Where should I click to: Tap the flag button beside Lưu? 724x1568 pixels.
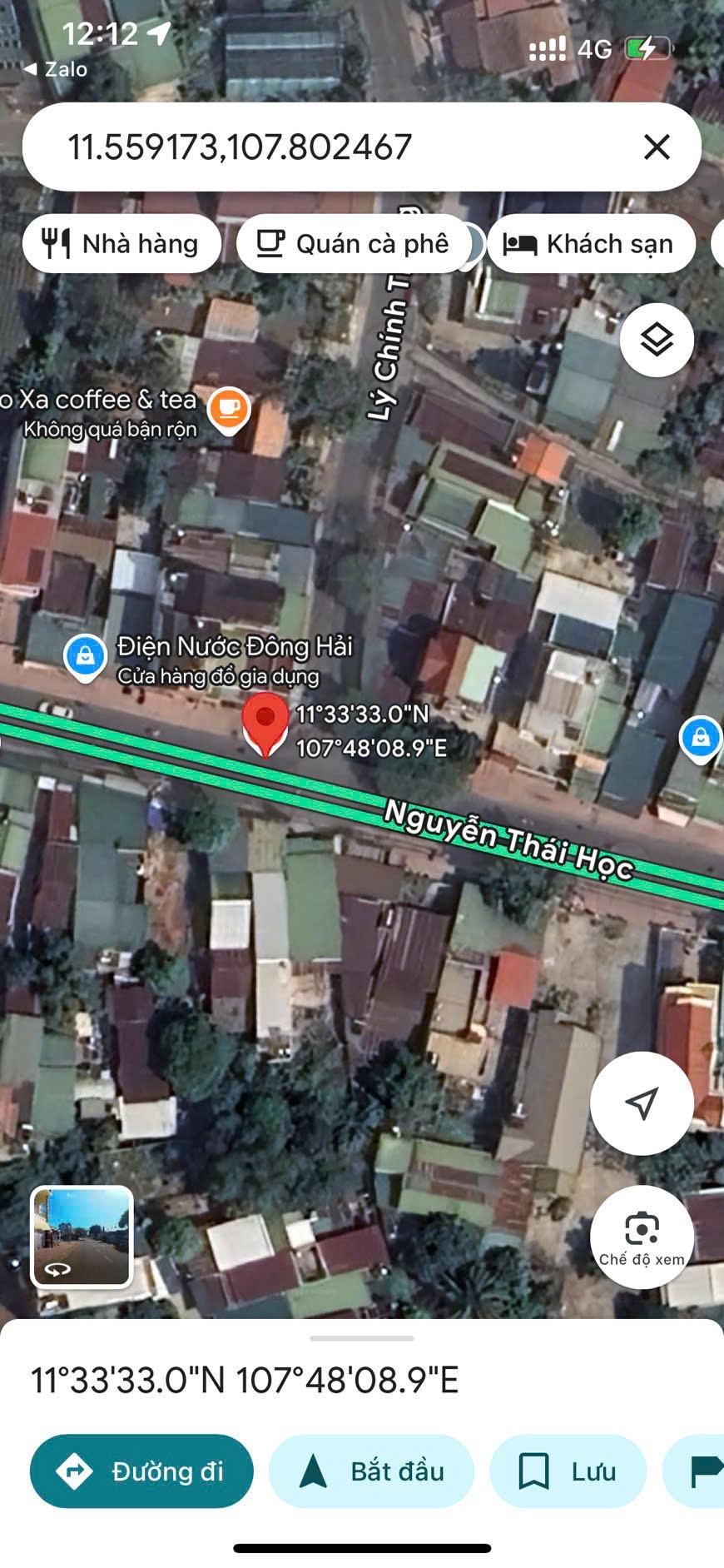tap(694, 1471)
